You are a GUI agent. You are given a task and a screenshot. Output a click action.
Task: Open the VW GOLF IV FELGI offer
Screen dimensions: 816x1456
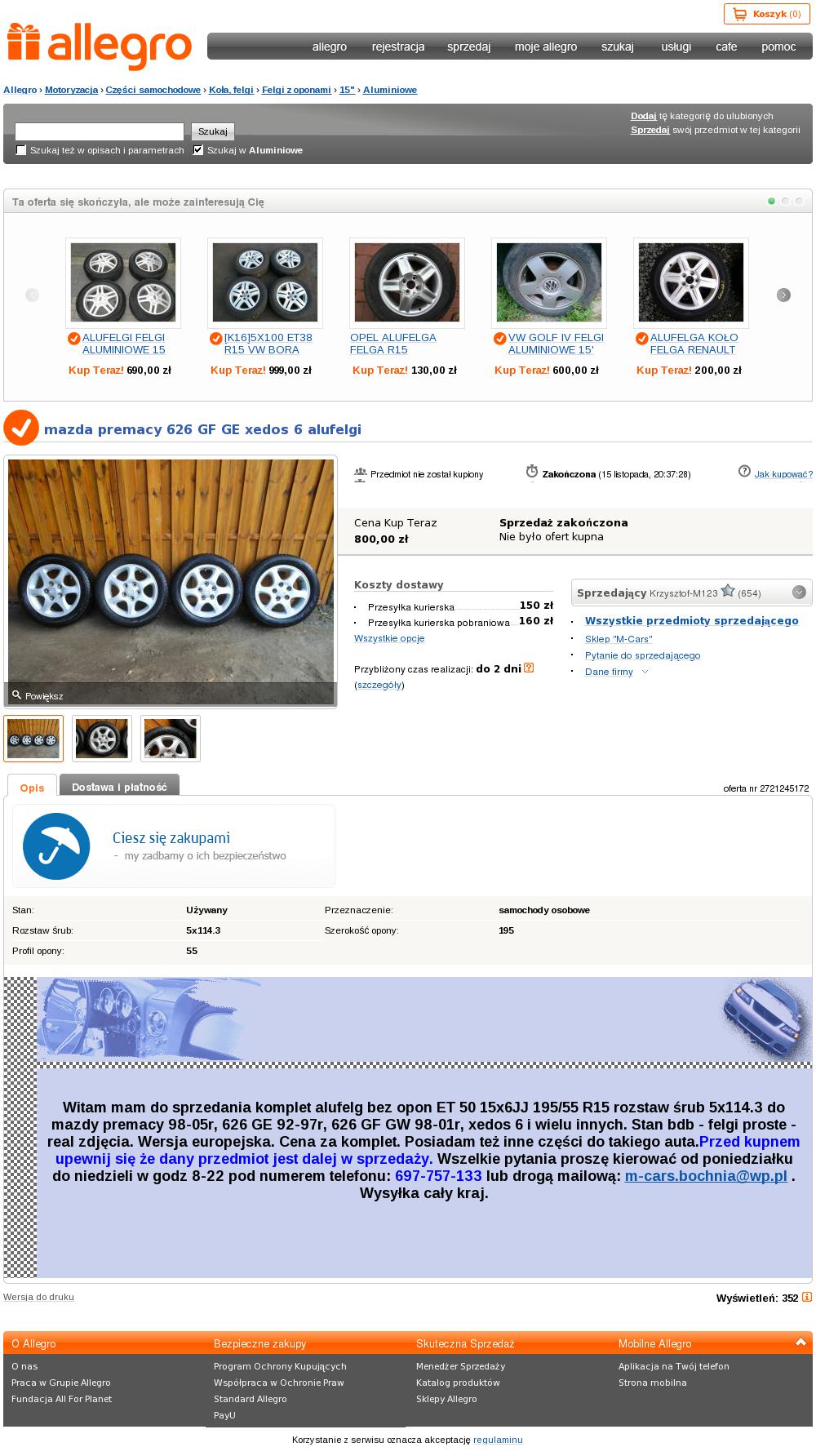pos(556,344)
